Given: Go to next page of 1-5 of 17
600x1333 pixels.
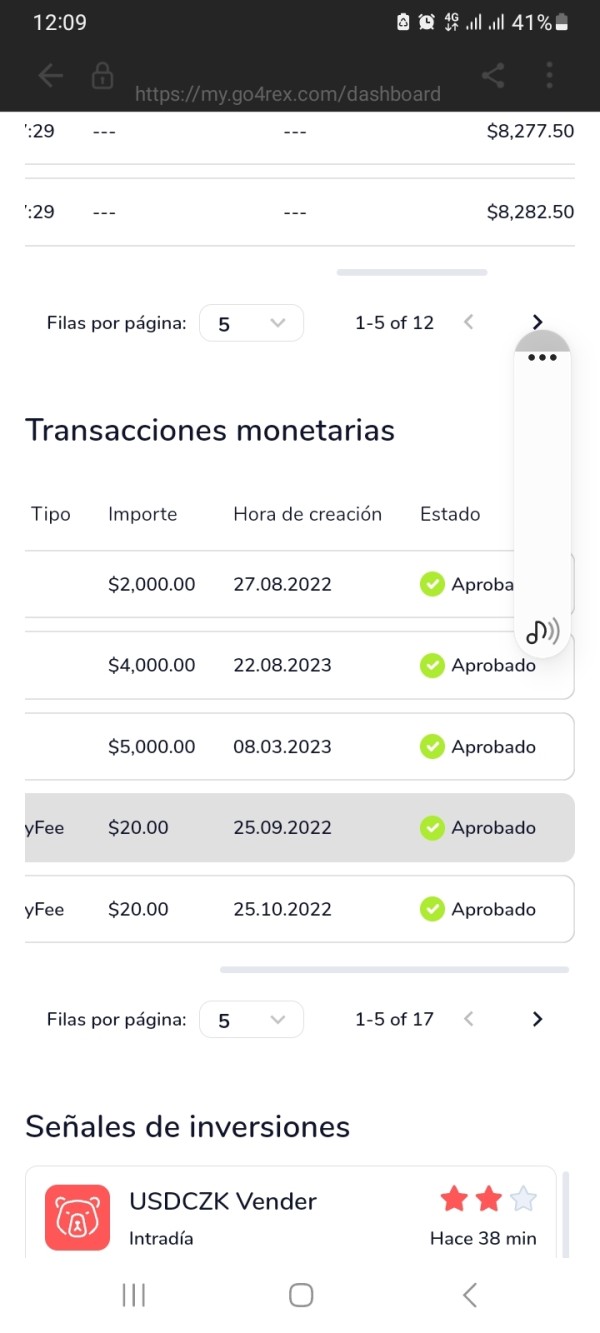Looking at the screenshot, I should [x=537, y=1019].
